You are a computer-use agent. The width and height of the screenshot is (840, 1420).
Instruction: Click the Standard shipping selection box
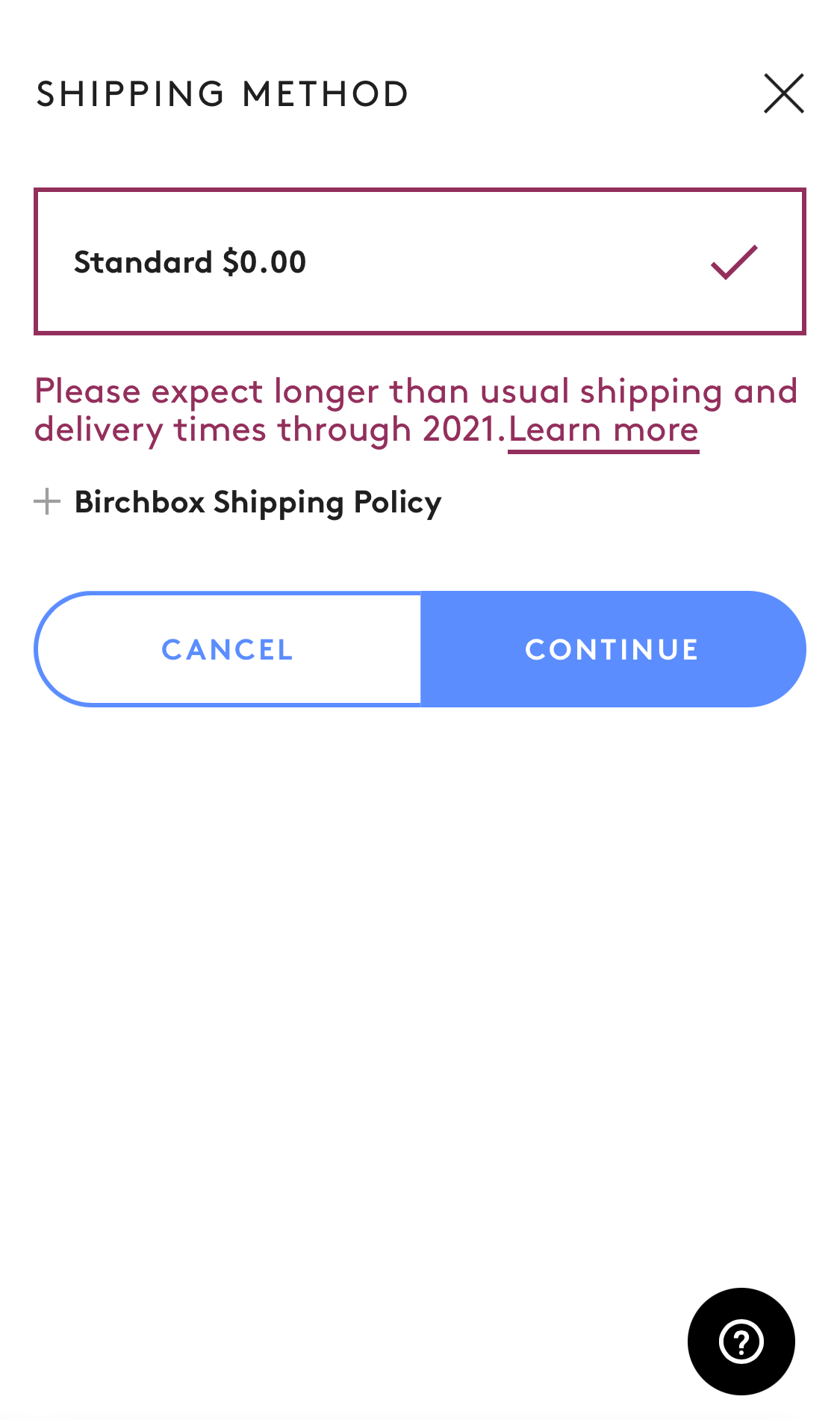[420, 262]
